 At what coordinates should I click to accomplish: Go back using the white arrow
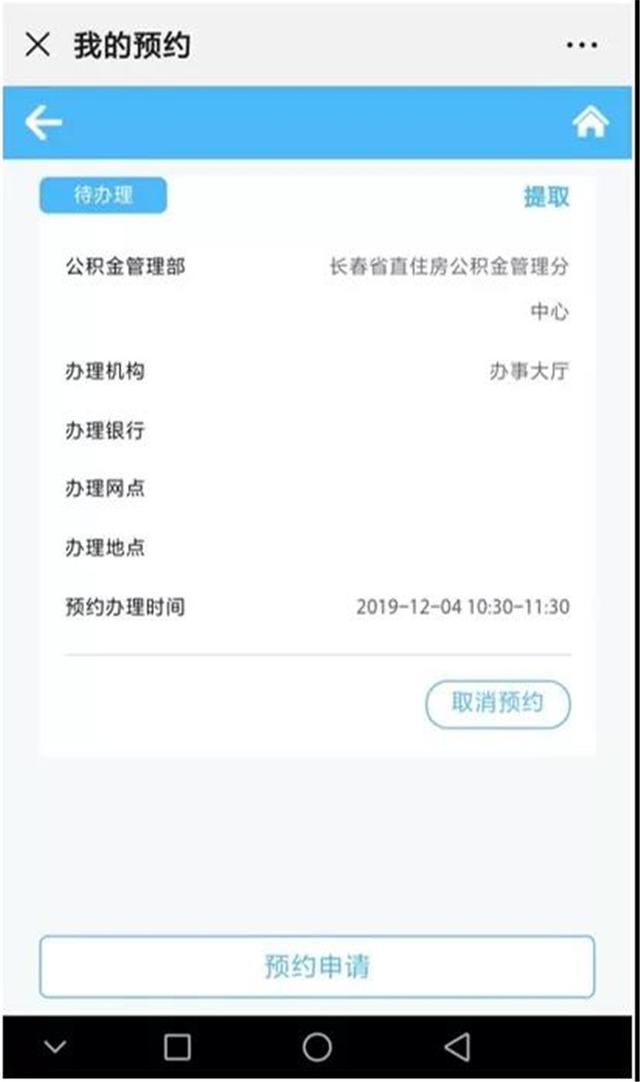coord(43,122)
